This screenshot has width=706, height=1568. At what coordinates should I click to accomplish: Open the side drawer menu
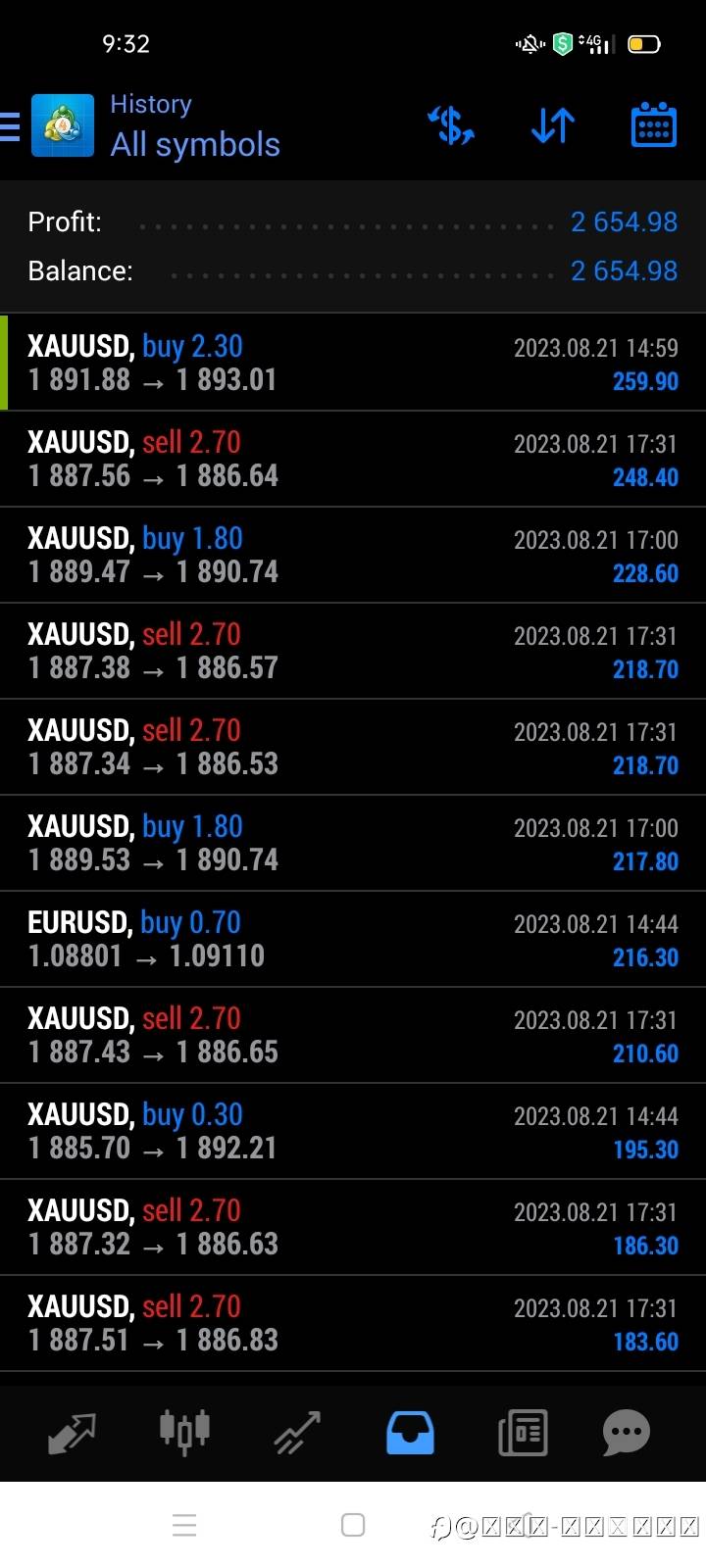[x=12, y=126]
